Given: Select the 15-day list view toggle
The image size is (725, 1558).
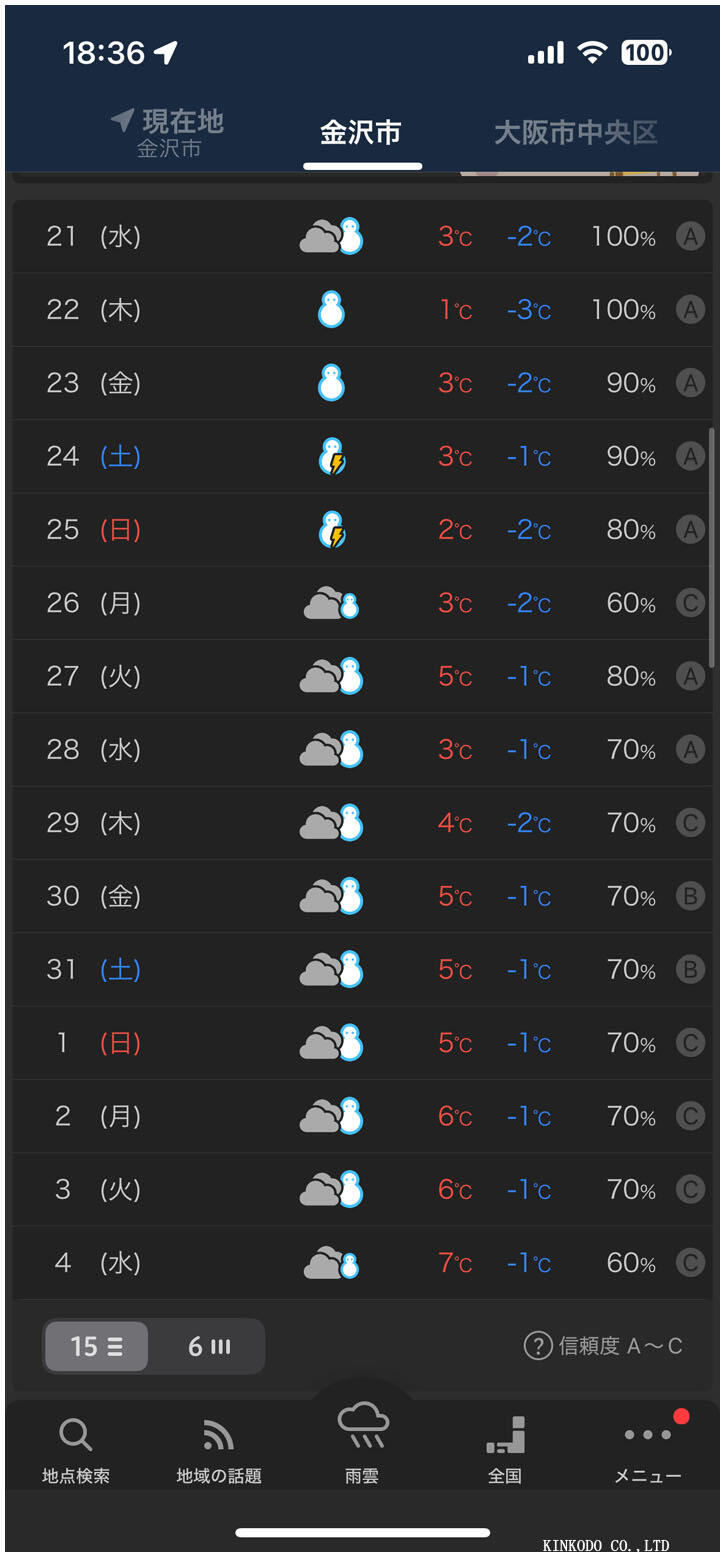Looking at the screenshot, I should [x=96, y=1346].
